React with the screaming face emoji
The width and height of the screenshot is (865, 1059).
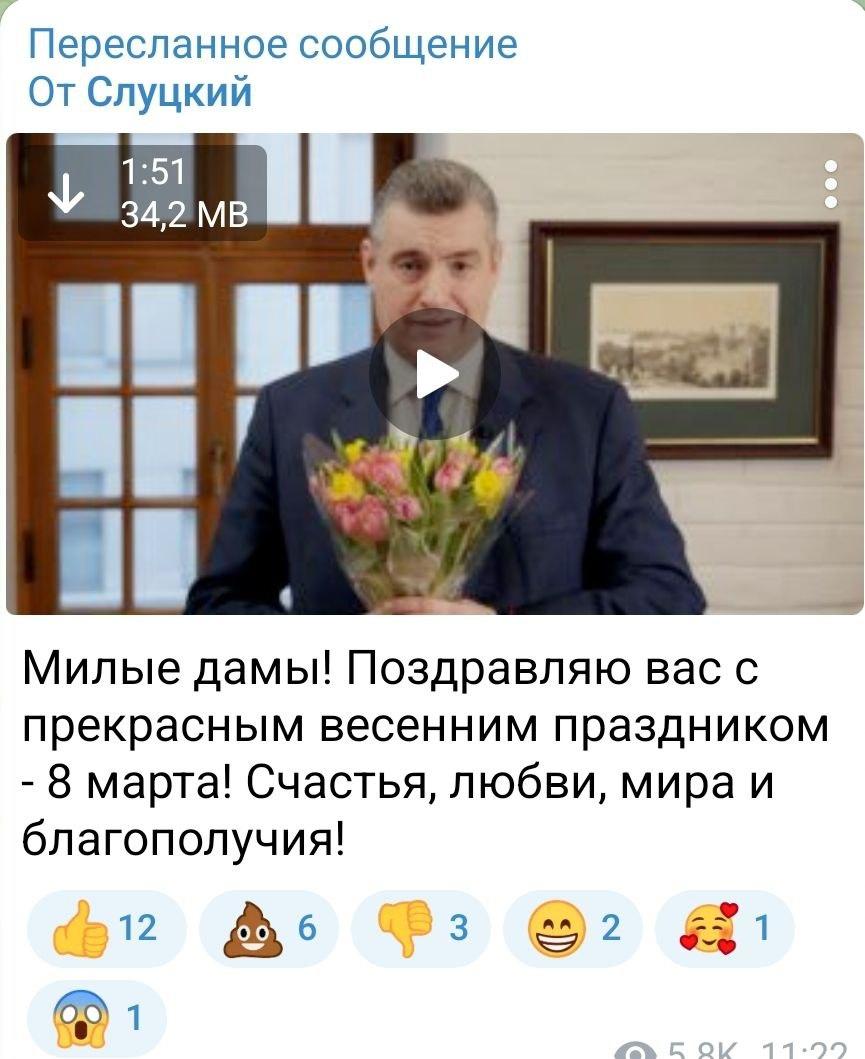tap(96, 1018)
